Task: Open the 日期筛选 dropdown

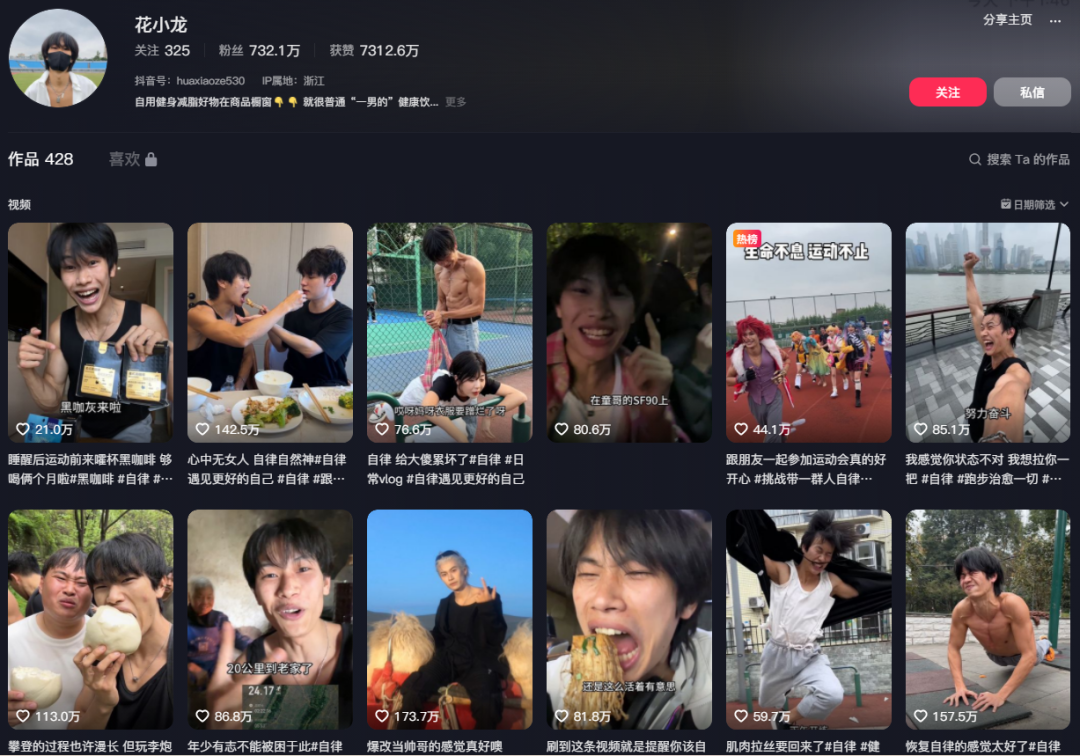Action: 1034,204
